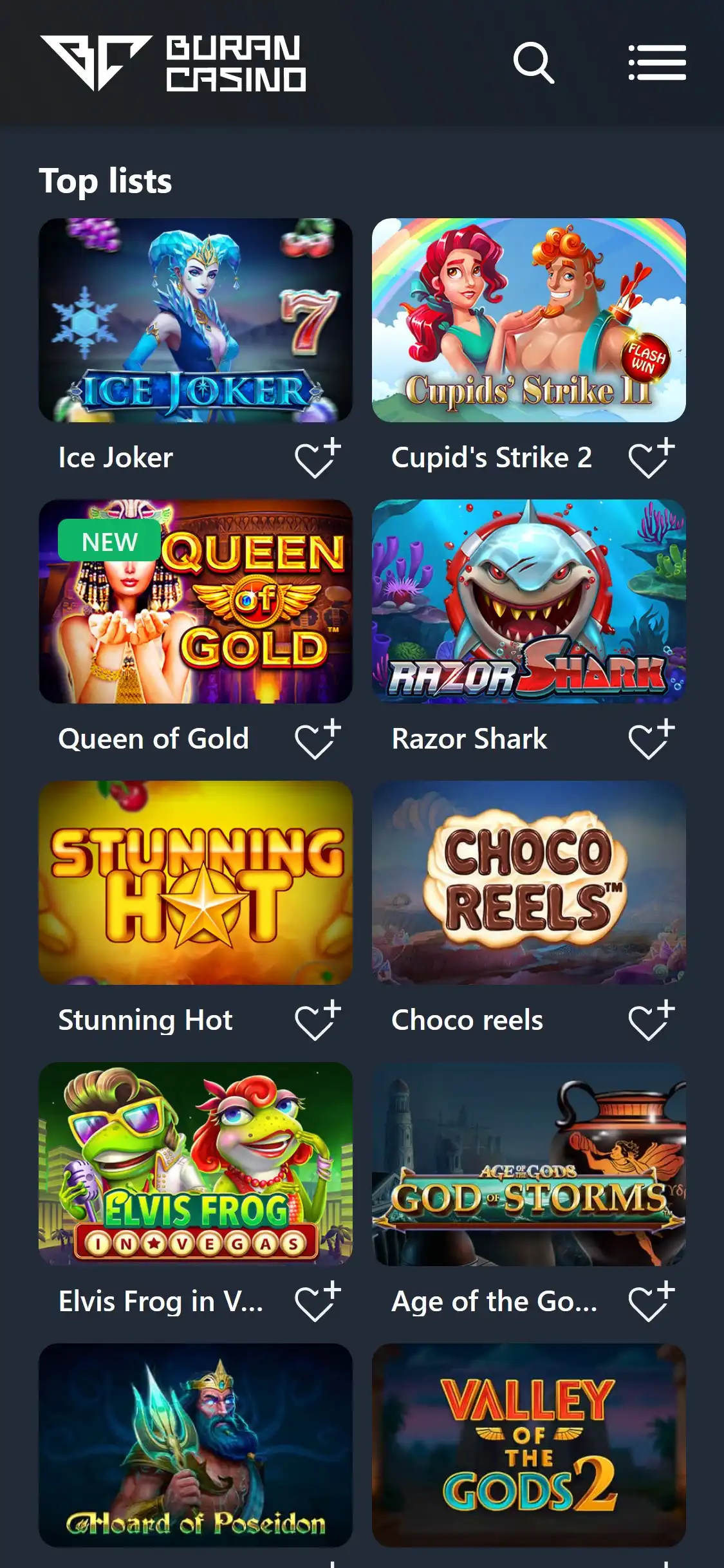The height and width of the screenshot is (1568, 724).
Task: Play Razor Shark game
Action: coord(528,601)
